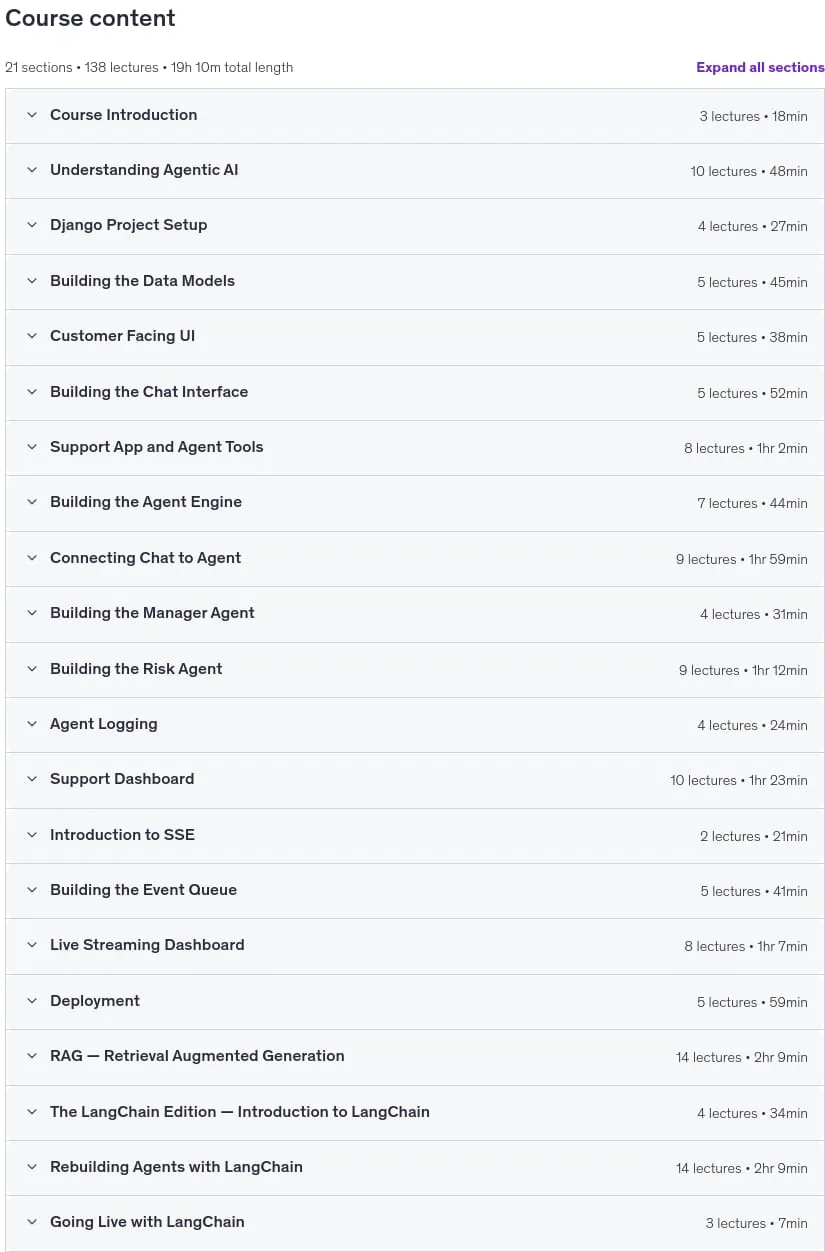
Task: Open Building the Chat Interface section
Action: coord(415,393)
